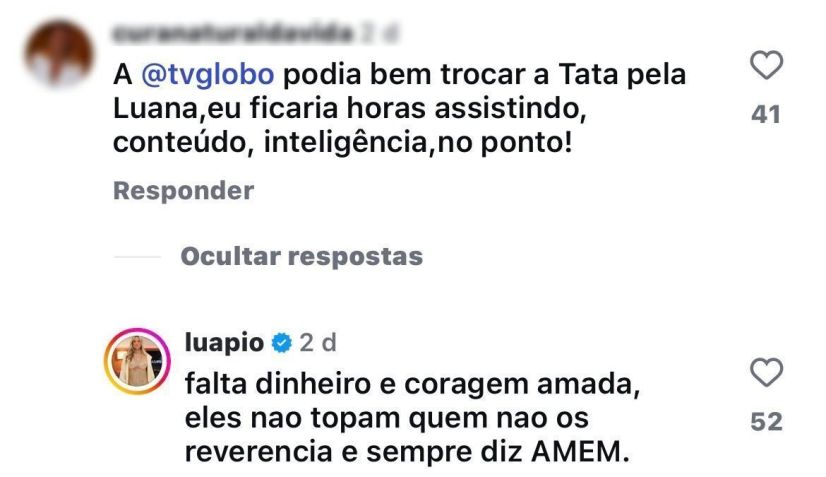The image size is (826, 477).
Task: Like luapio's reply comment
Action: (x=765, y=374)
